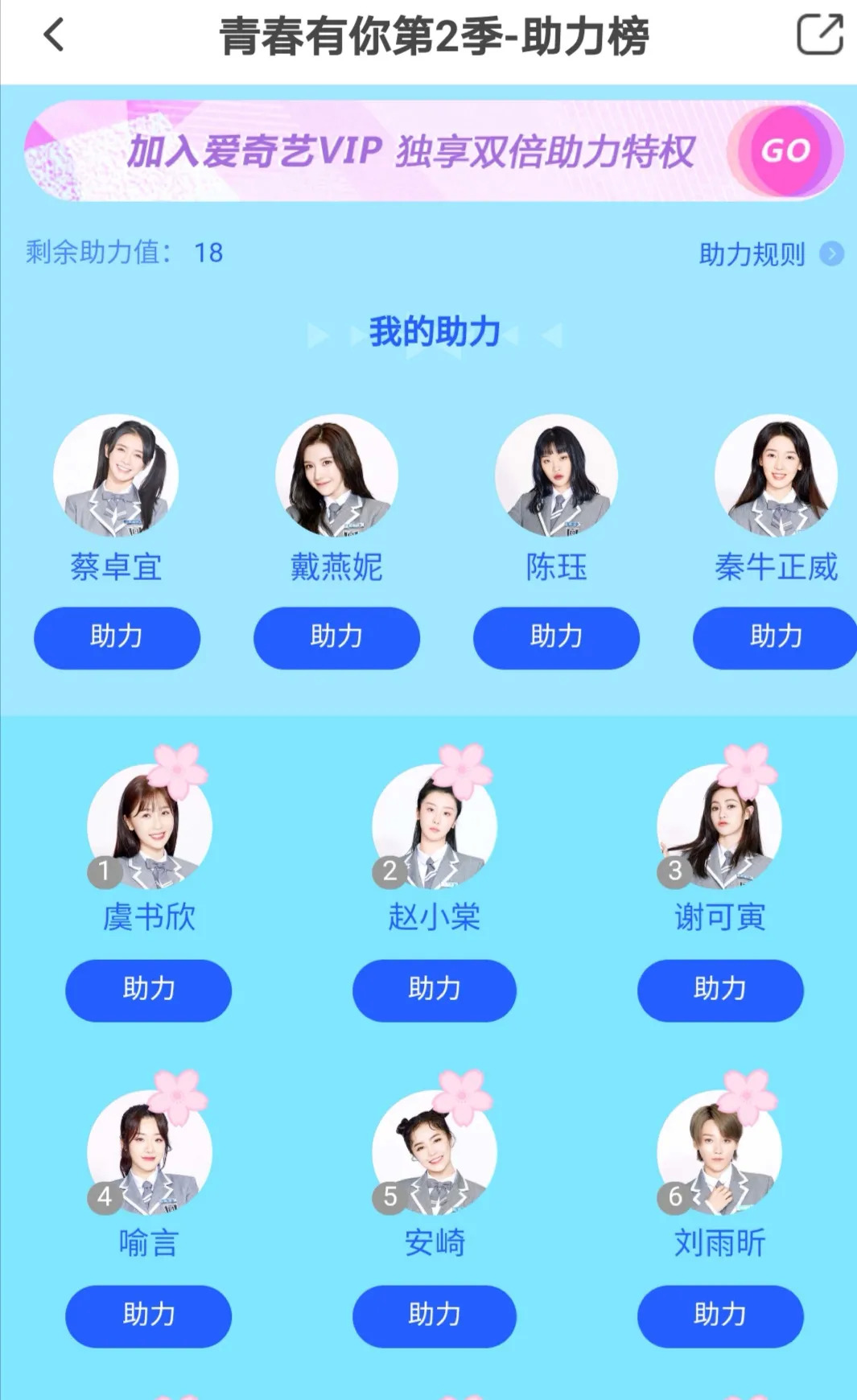The image size is (857, 1400).
Task: Tap 助力 under 谢可寅
Action: click(719, 990)
